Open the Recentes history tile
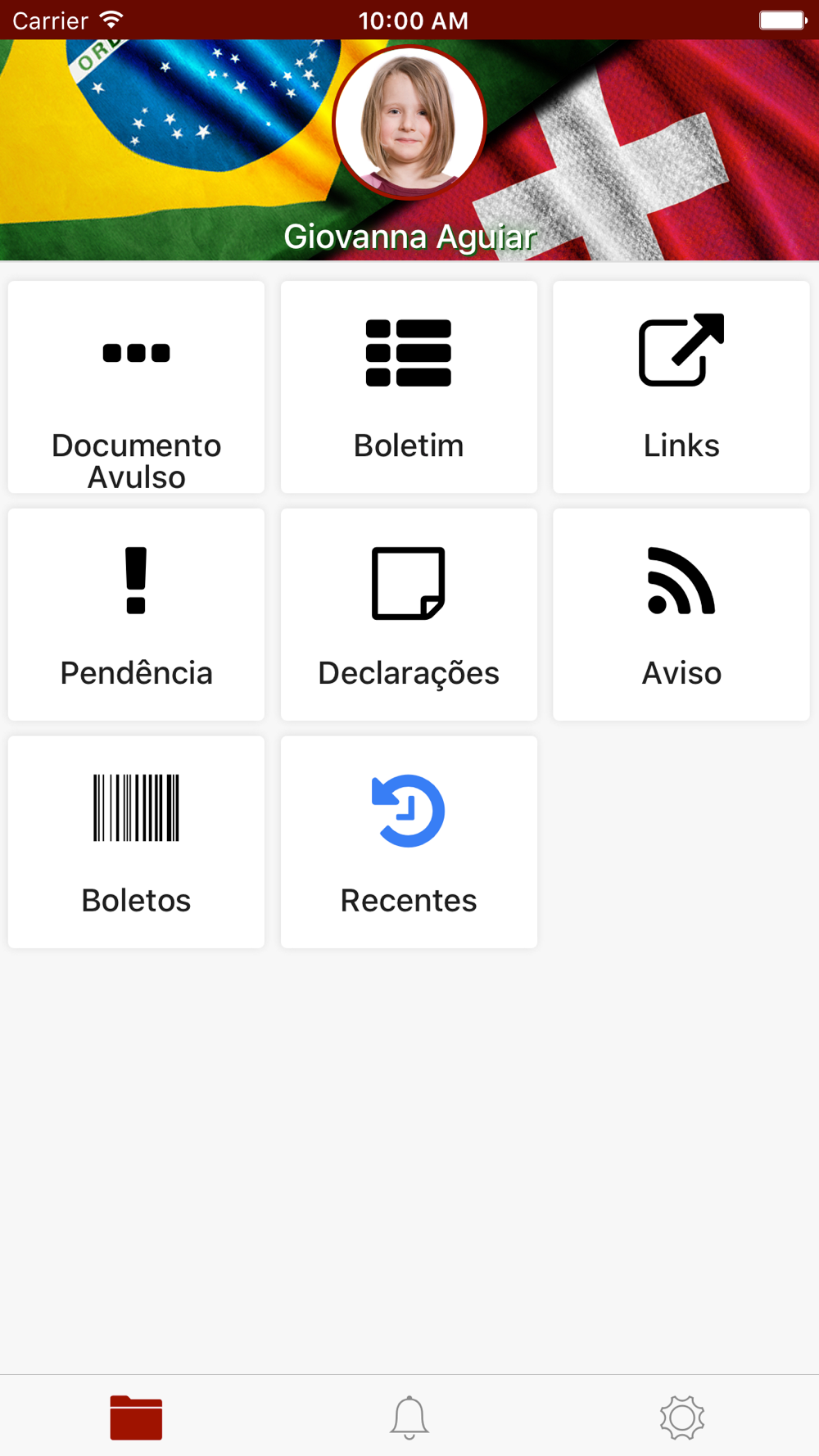 (x=409, y=842)
